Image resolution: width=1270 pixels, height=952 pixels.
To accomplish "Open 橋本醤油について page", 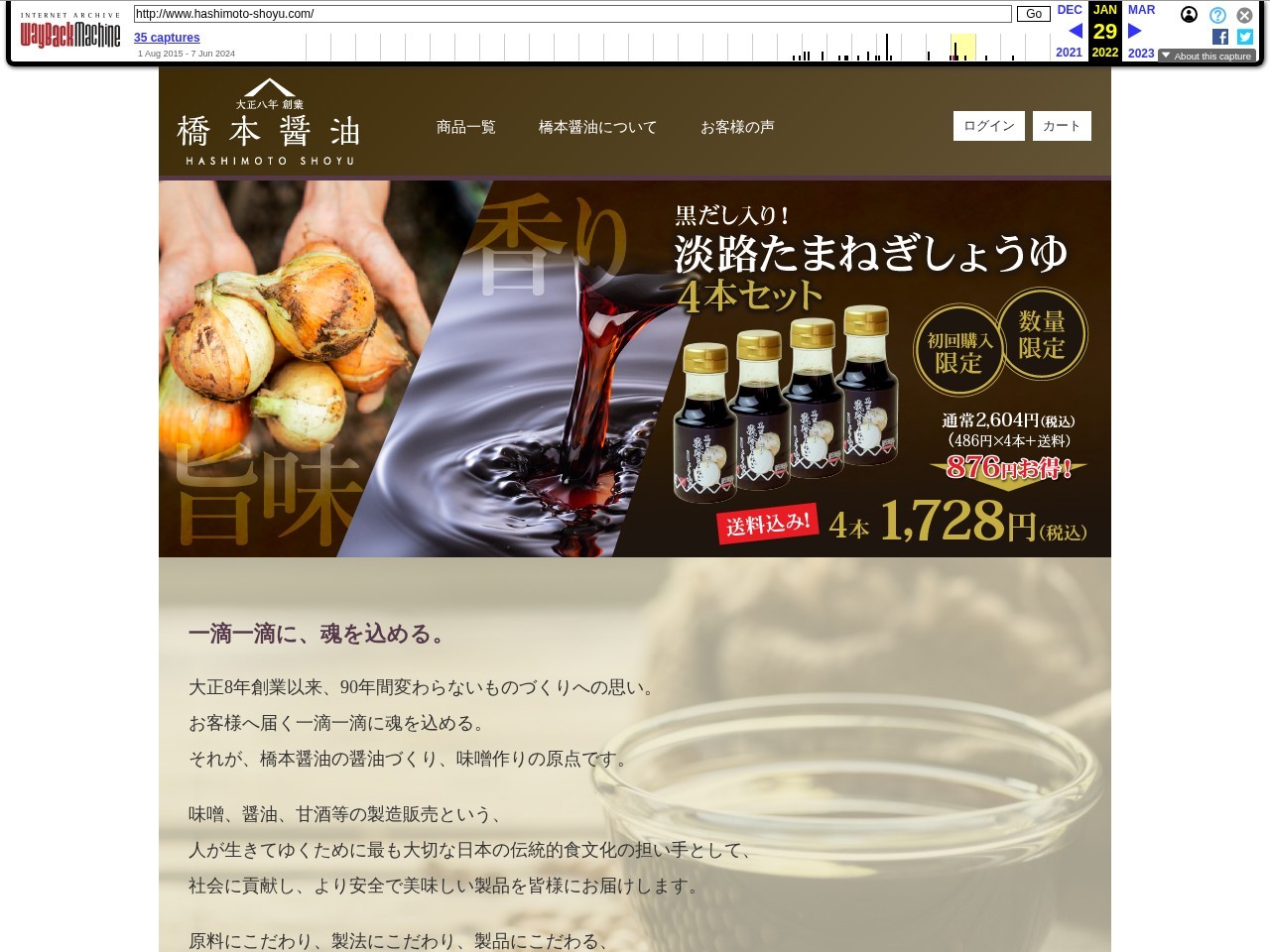I will pos(597,127).
